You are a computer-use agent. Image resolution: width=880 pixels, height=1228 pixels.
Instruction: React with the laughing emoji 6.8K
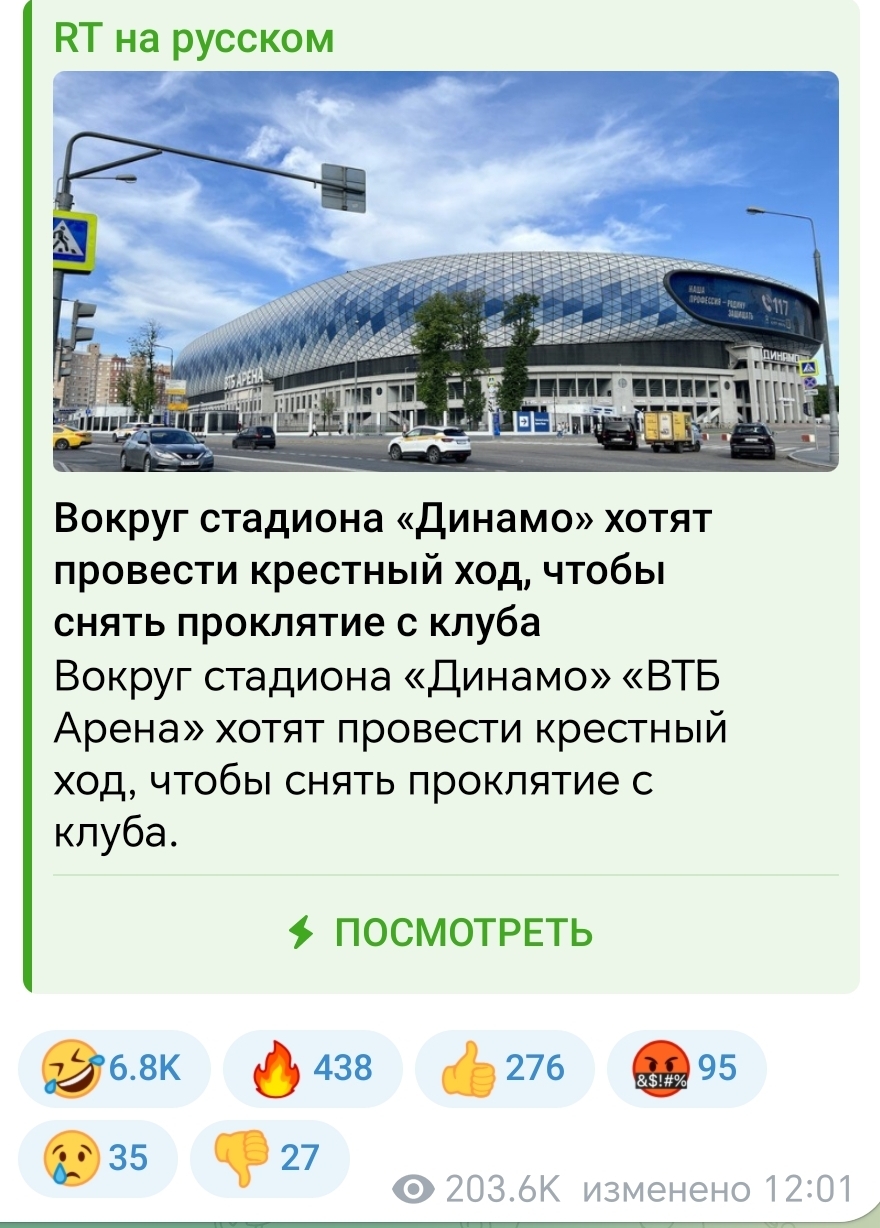pyautogui.click(x=114, y=1069)
